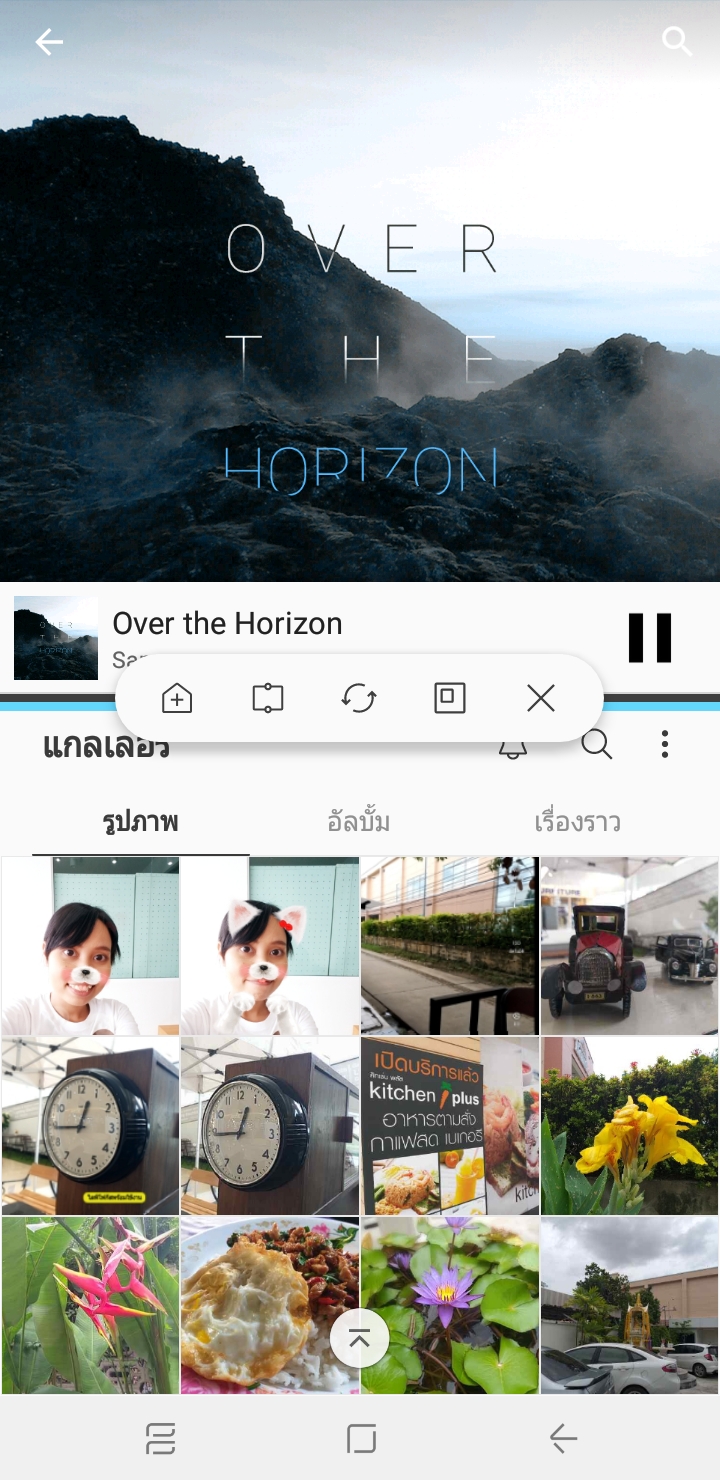The width and height of the screenshot is (720, 1480).
Task: Open the gallery search icon
Action: pyautogui.click(x=597, y=744)
